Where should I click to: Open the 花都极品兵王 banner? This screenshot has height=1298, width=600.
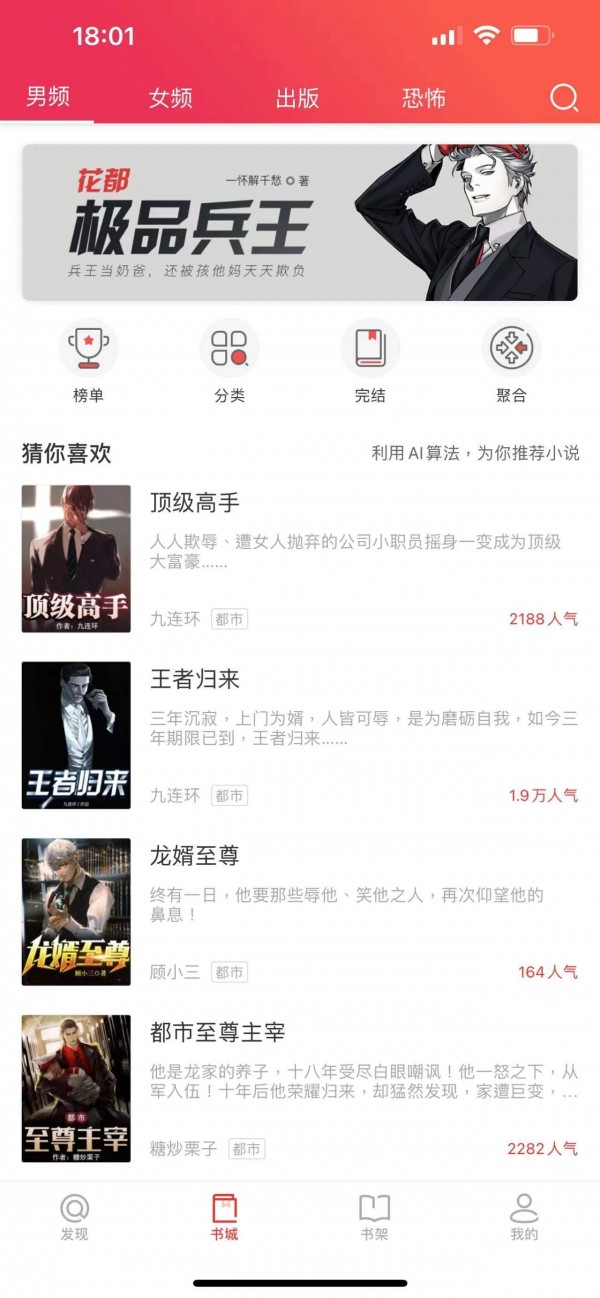click(300, 222)
